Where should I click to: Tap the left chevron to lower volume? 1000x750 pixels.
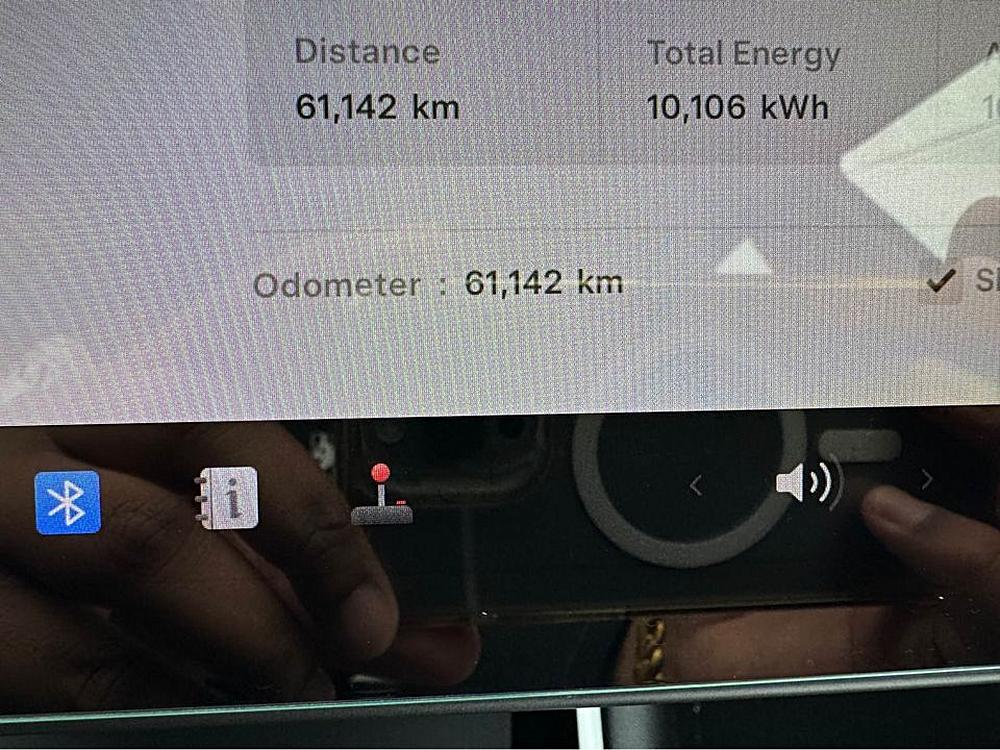[696, 486]
